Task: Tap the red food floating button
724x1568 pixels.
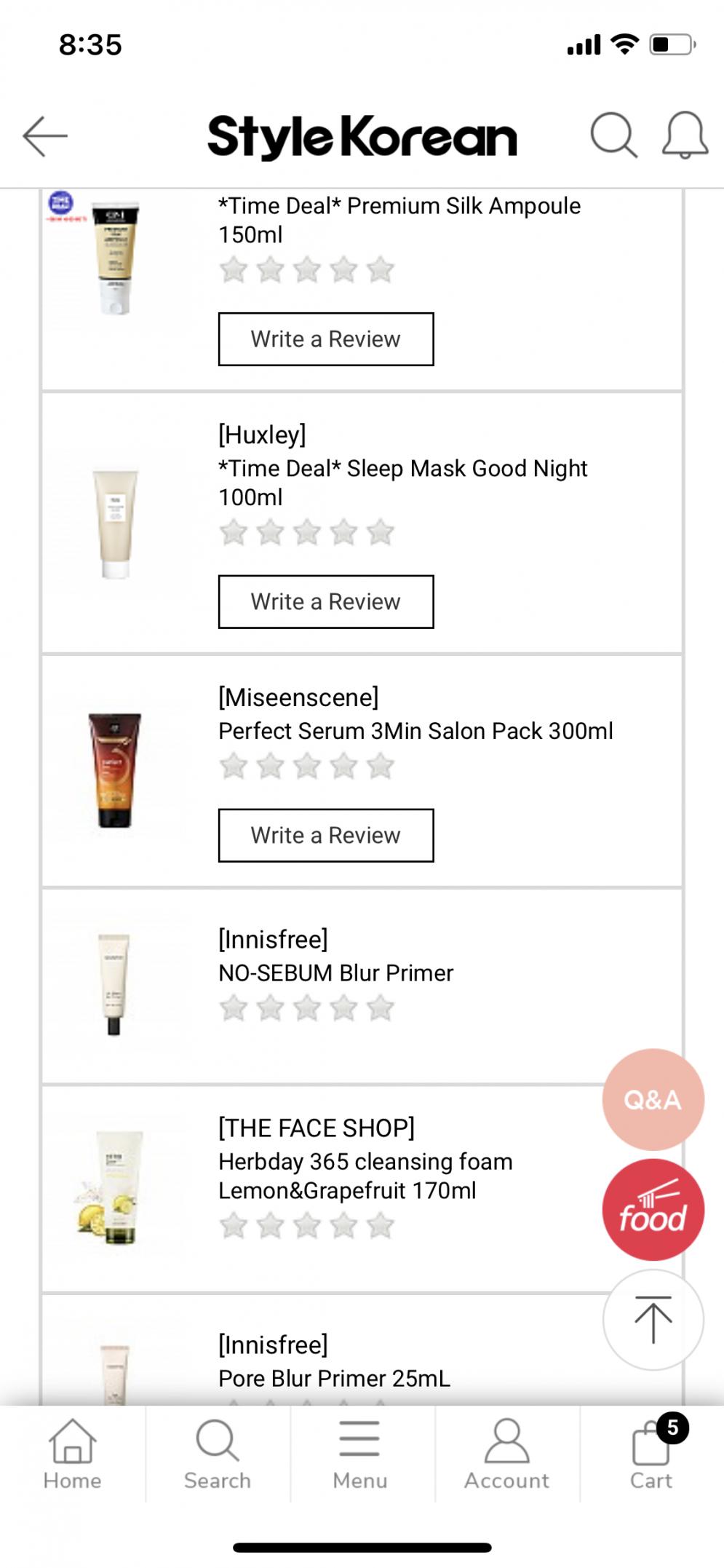Action: click(652, 1210)
